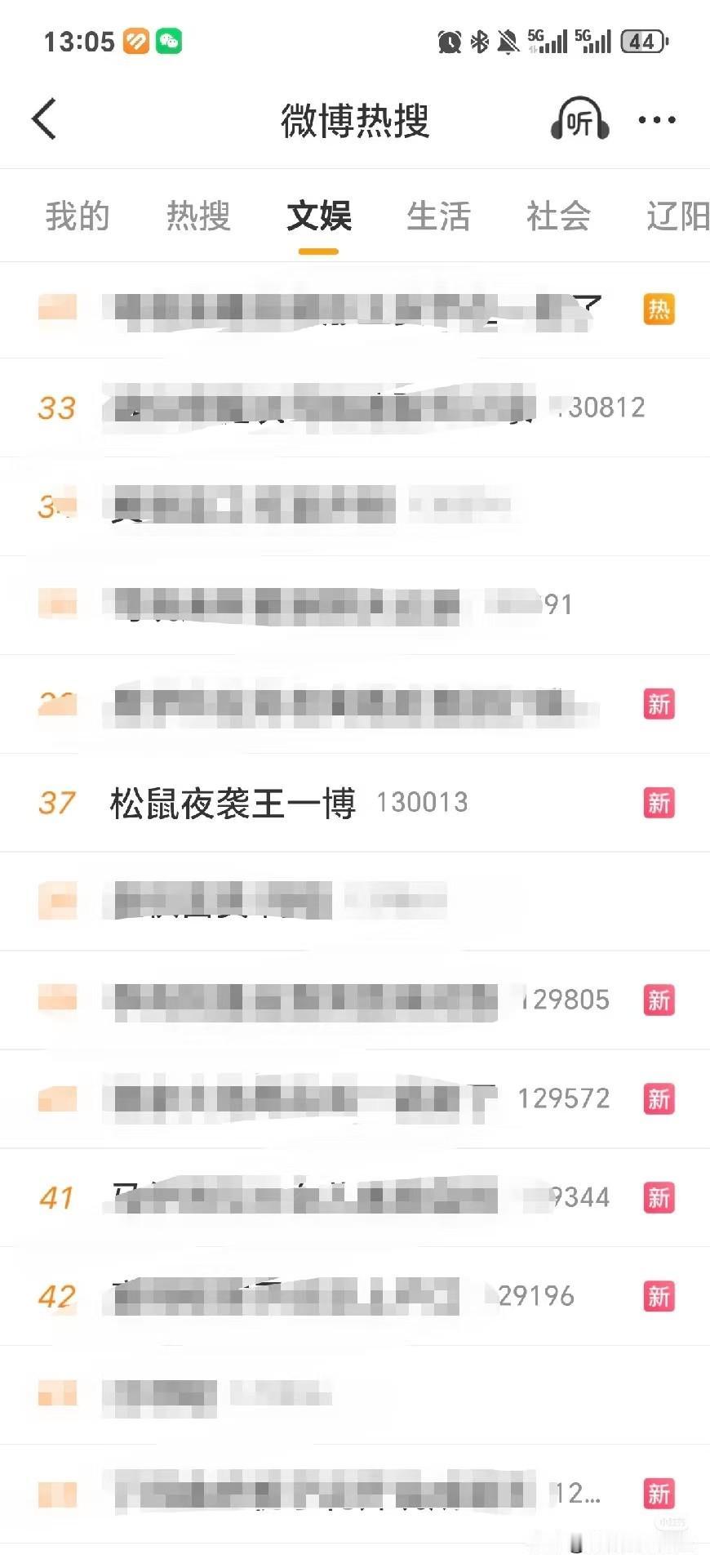The width and height of the screenshot is (710, 1568).
Task: Tap the 热 badge on the top entry
Action: pos(659,309)
